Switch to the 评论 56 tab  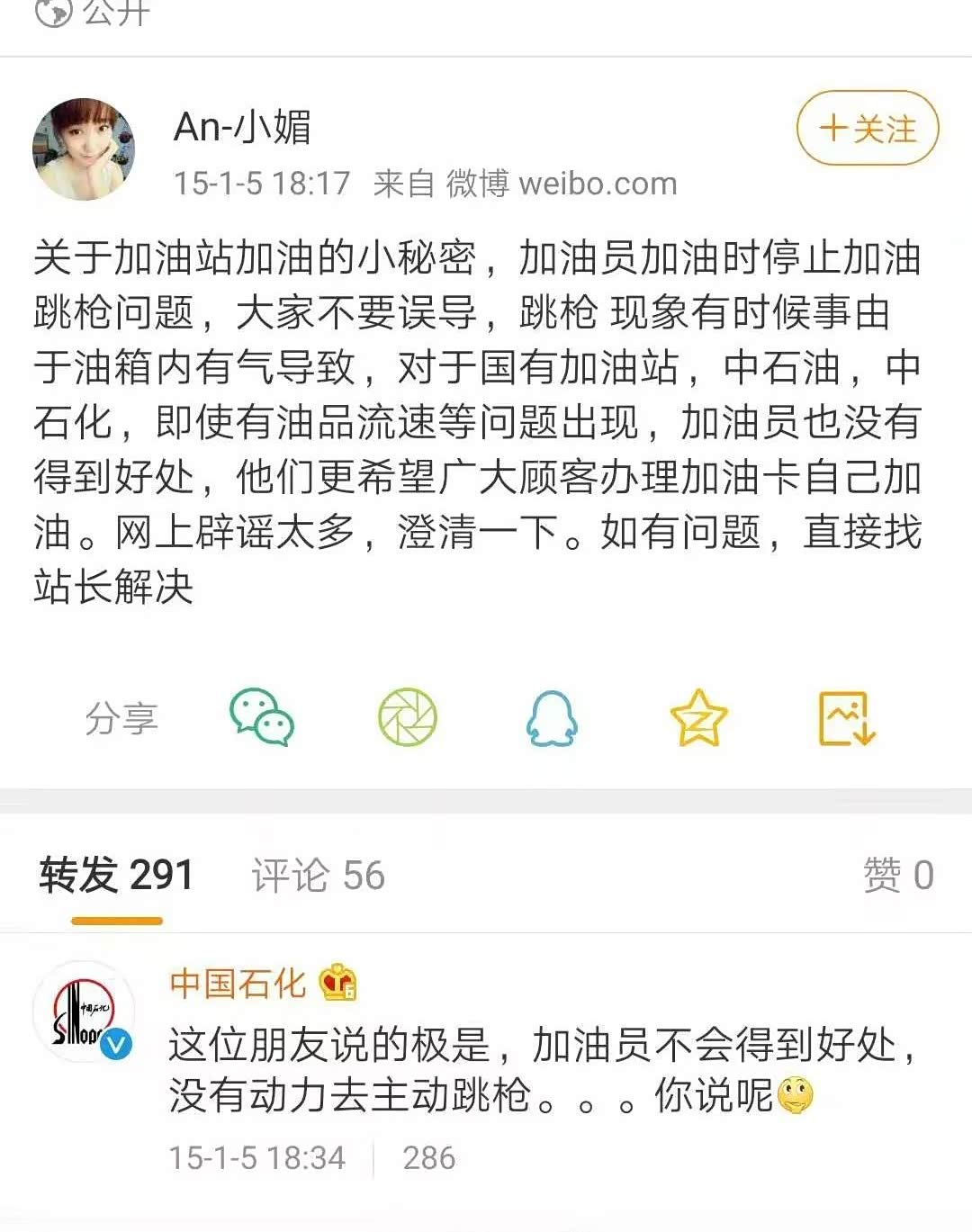click(x=318, y=875)
